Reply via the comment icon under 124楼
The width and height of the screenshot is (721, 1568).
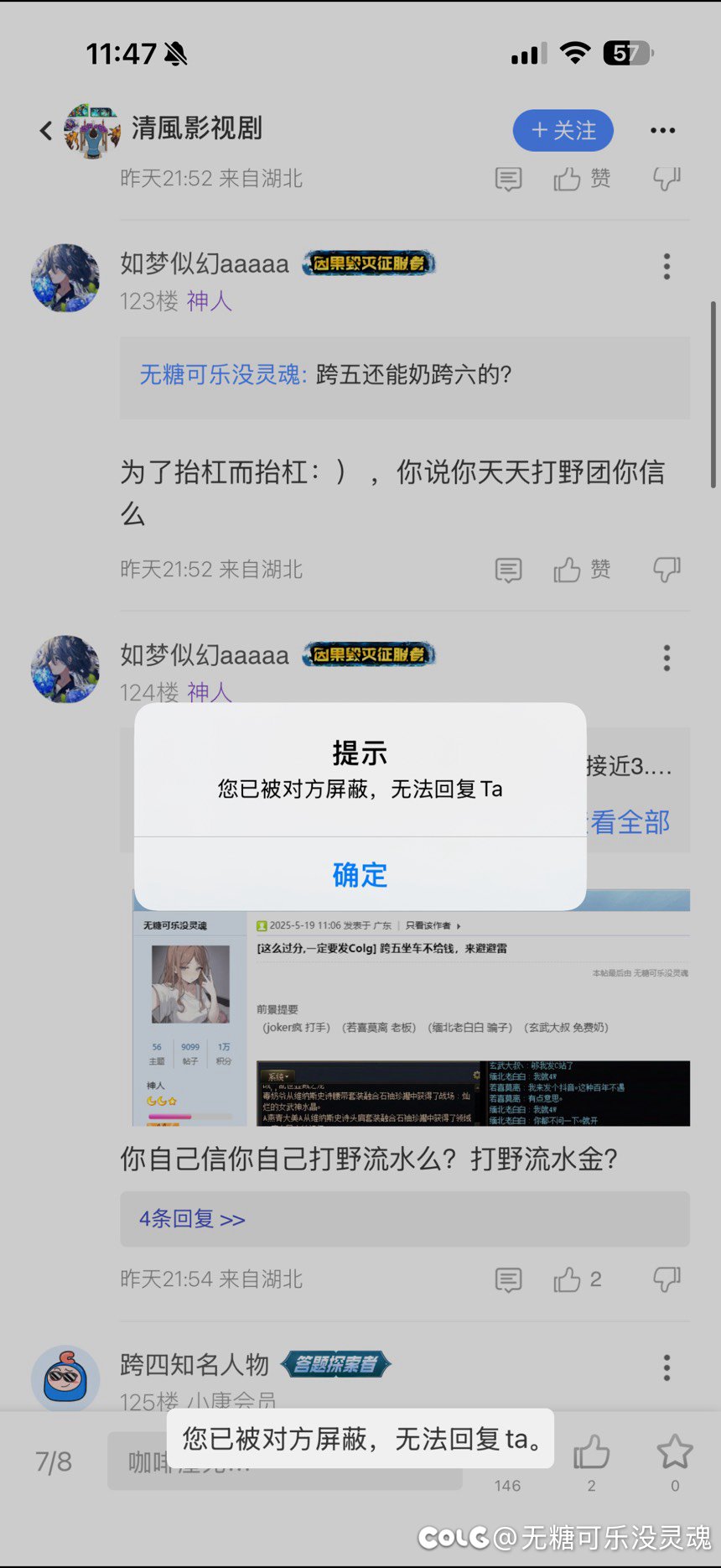[x=508, y=1279]
